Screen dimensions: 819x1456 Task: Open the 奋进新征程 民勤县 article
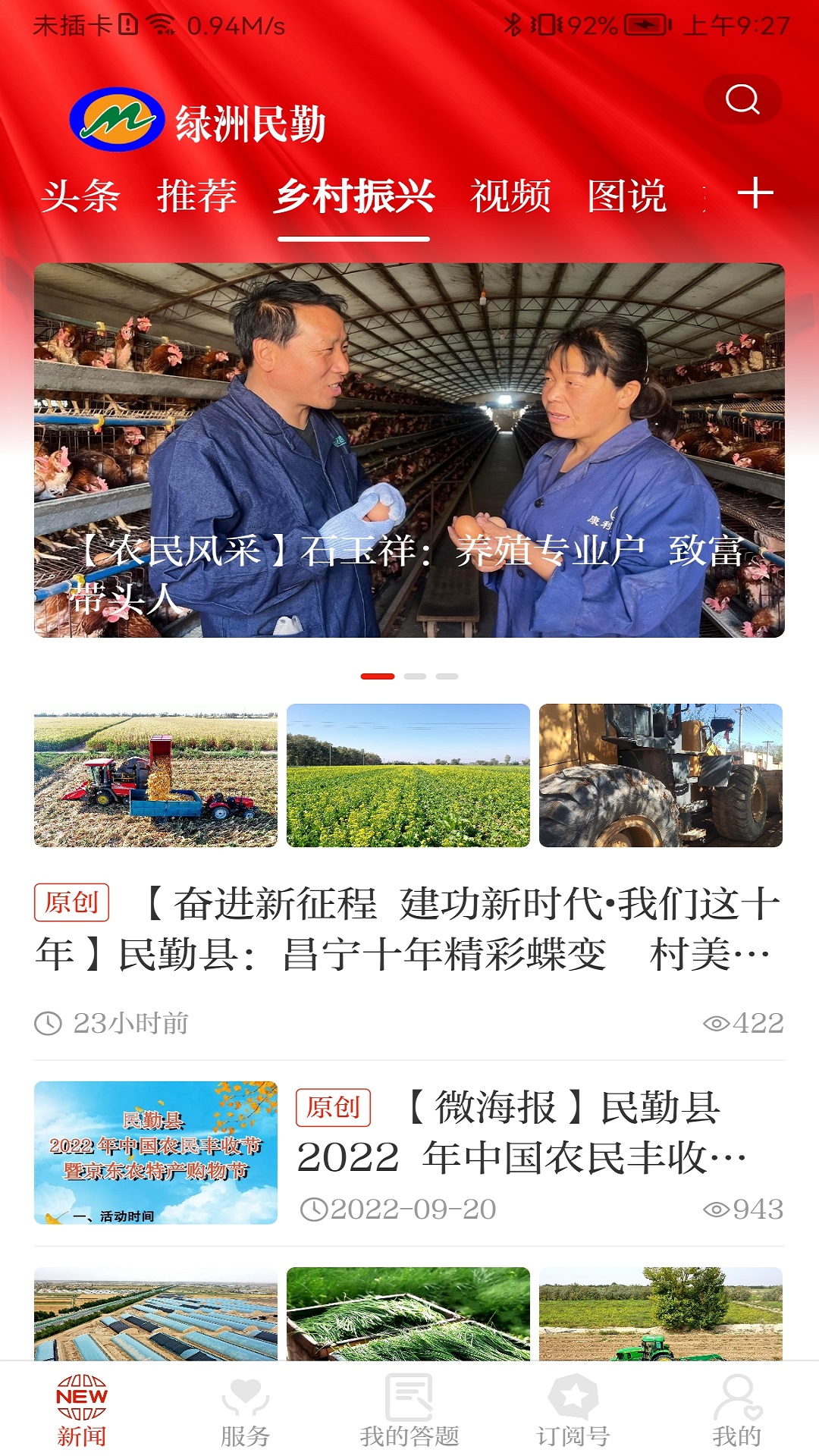click(x=409, y=928)
